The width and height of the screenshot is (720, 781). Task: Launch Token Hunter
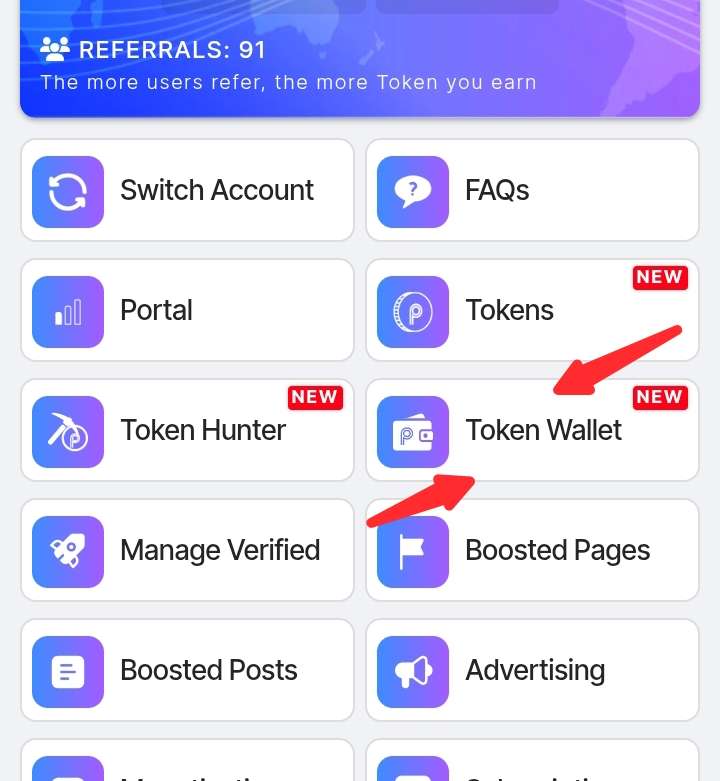(x=187, y=430)
